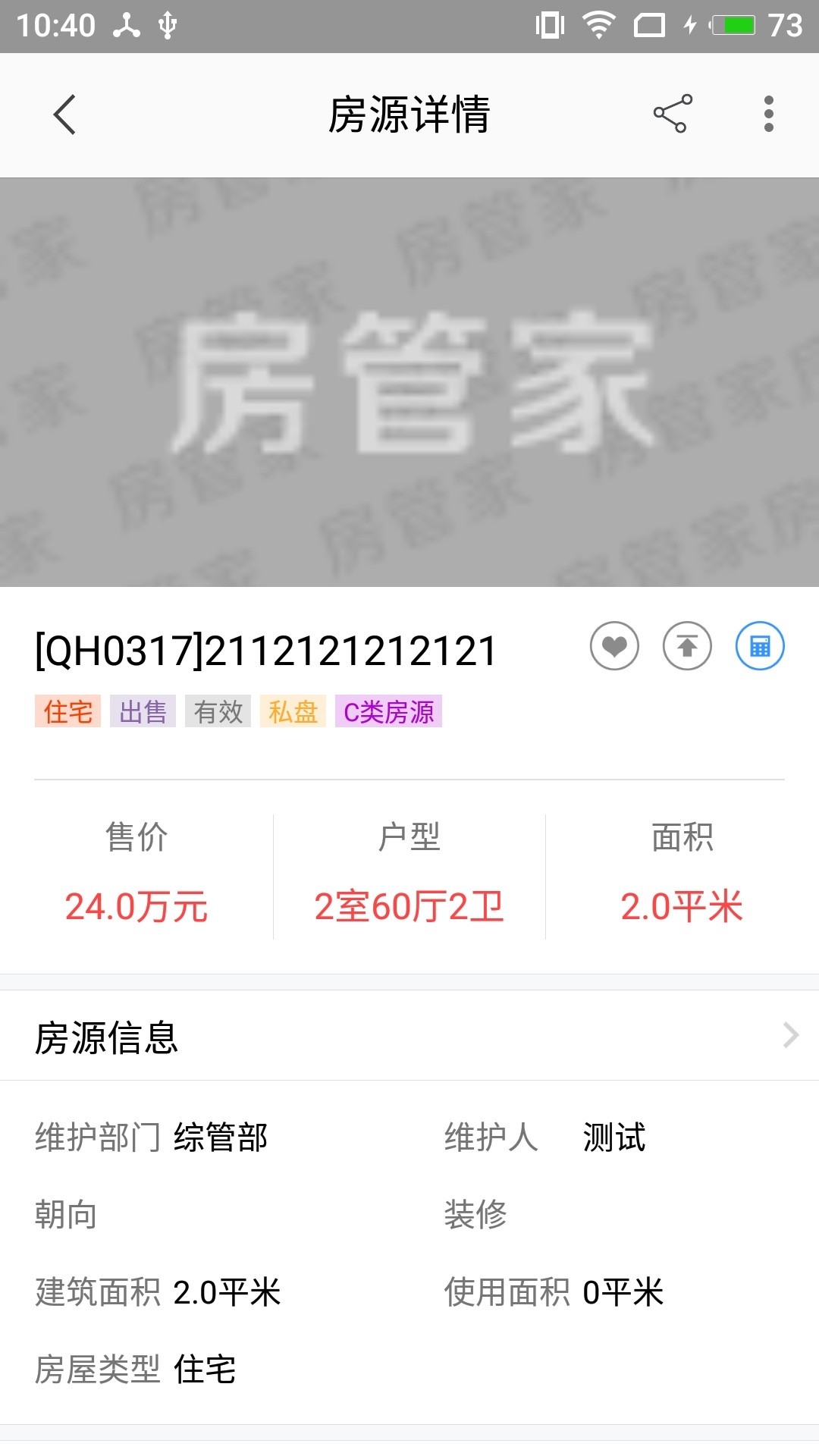Tap the back arrow to return
The width and height of the screenshot is (819, 1456).
tap(64, 114)
